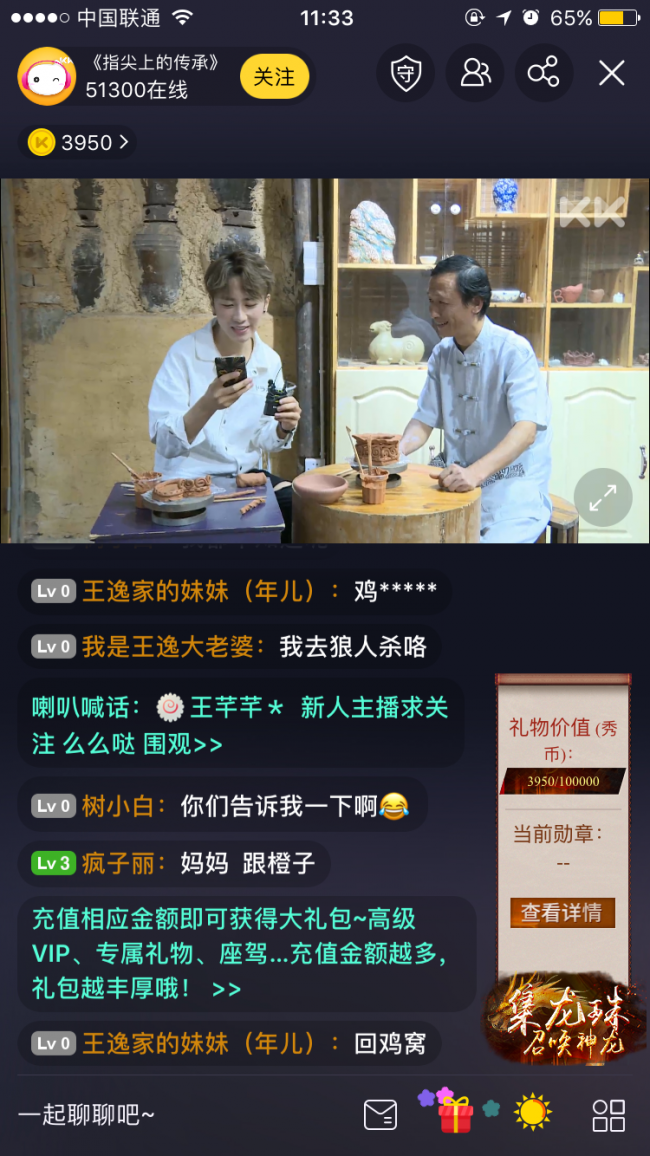The image size is (650, 1156).
Task: Open the 王芊芊 horn broadcast message
Action: [240, 725]
